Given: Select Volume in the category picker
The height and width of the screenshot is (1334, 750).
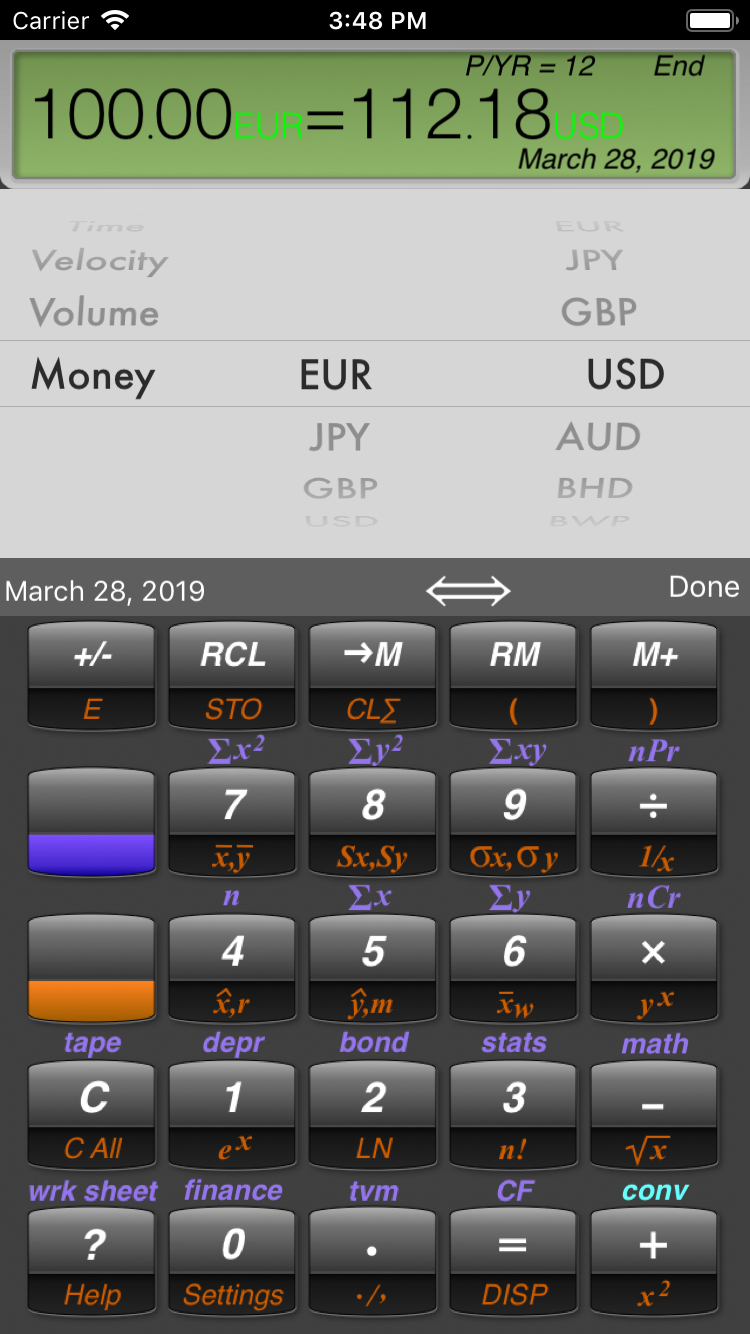Looking at the screenshot, I should pos(94,313).
